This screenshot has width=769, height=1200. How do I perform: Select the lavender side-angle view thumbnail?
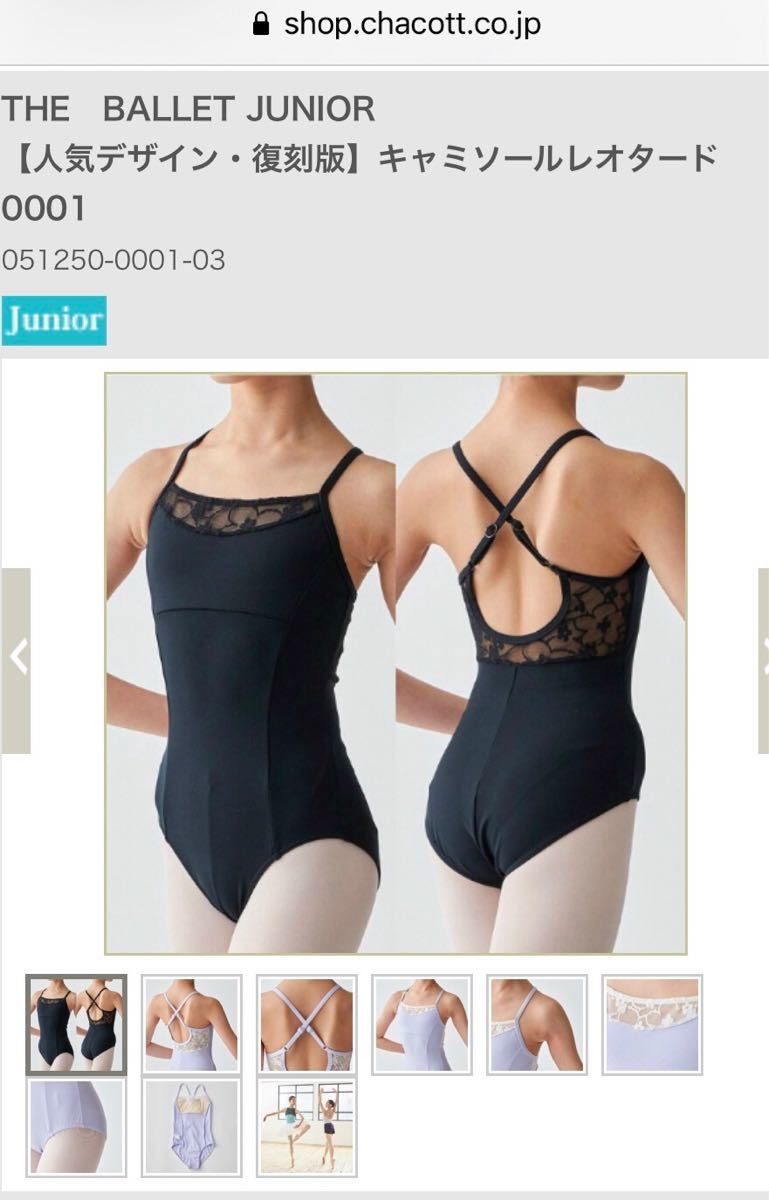tap(536, 1025)
